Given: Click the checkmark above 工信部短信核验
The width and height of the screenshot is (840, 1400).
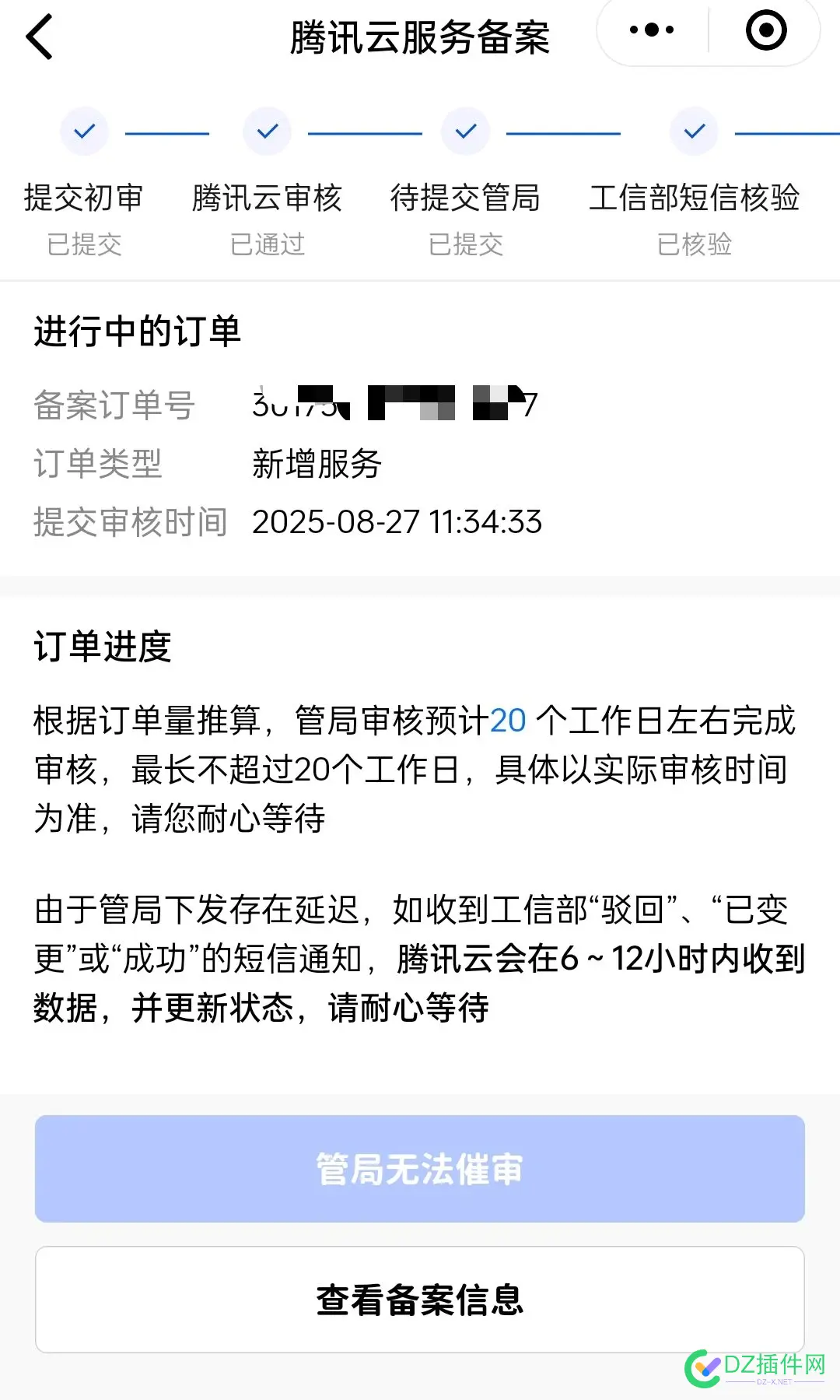Looking at the screenshot, I should [692, 131].
